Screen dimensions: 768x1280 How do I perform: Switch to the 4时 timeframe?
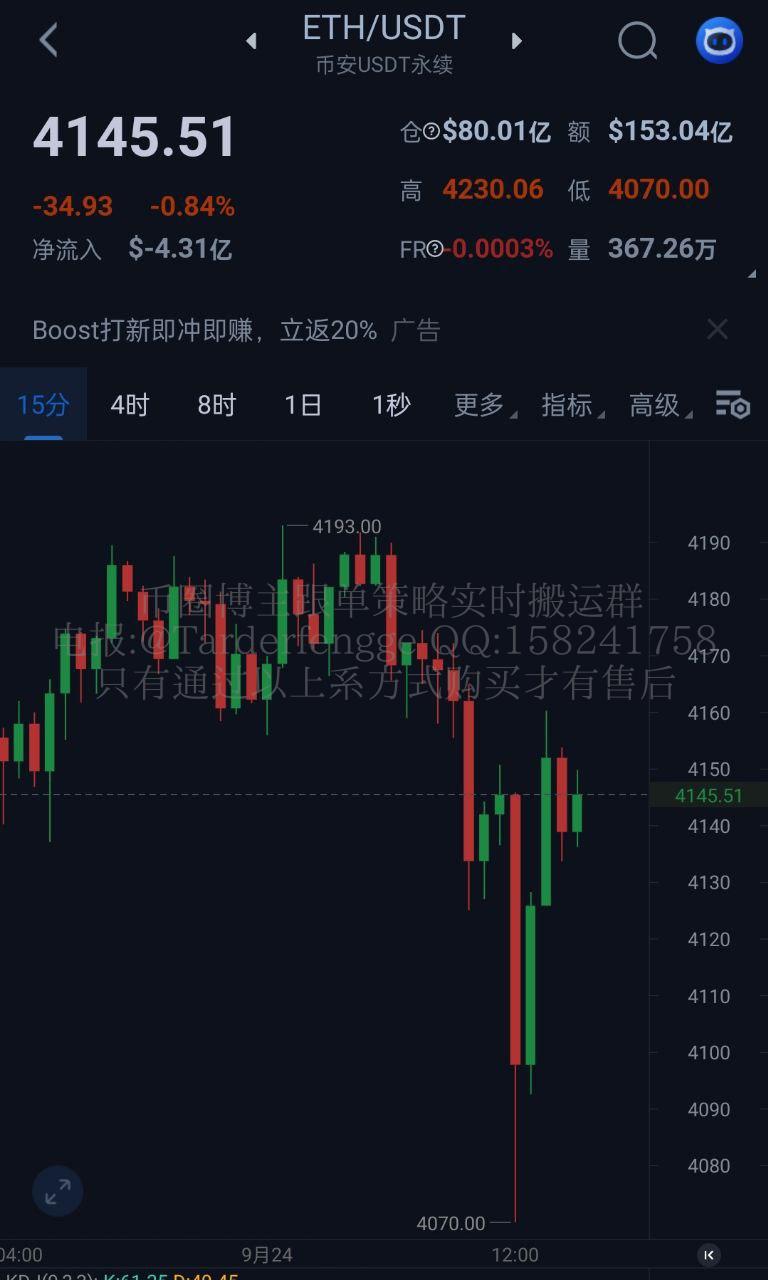tap(129, 405)
